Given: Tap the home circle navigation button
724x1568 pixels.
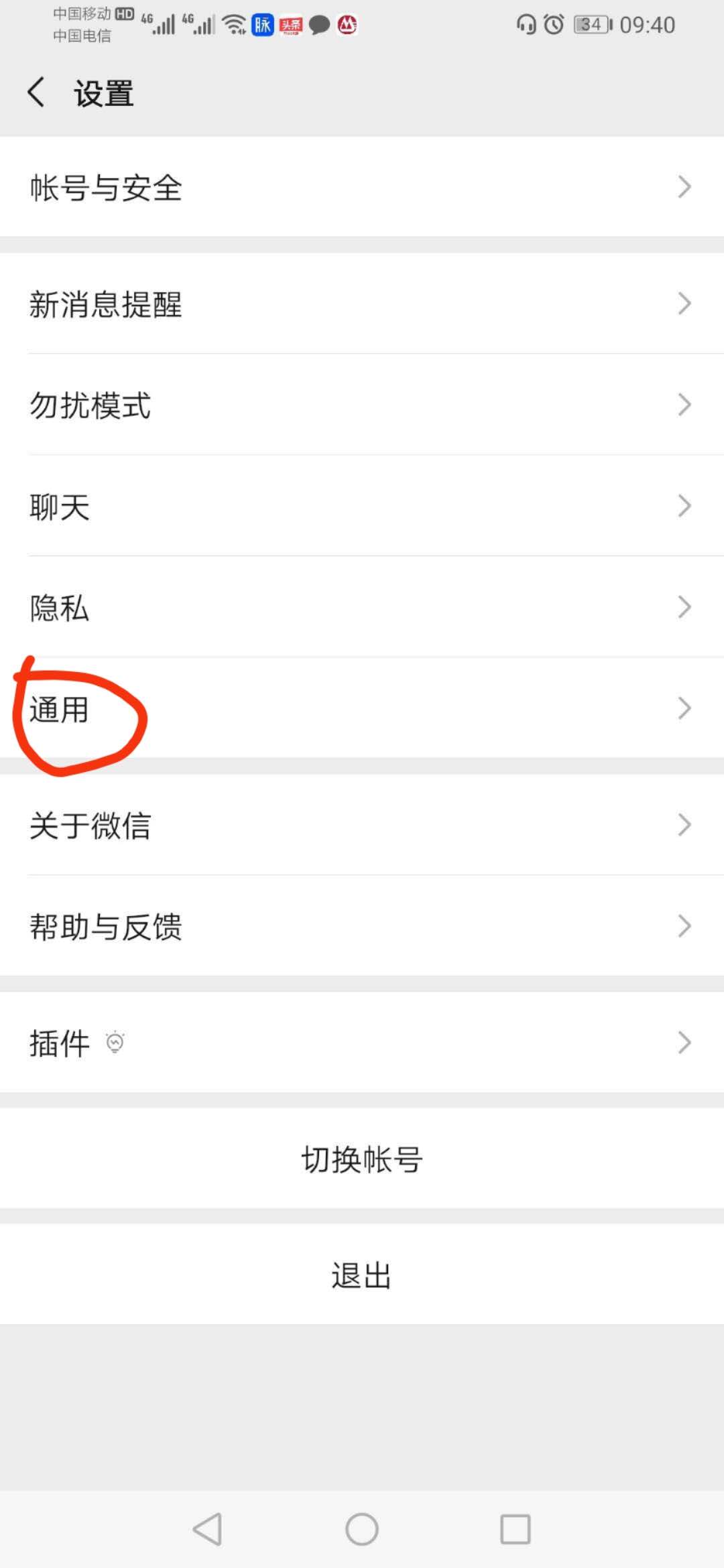Looking at the screenshot, I should coord(361,1530).
